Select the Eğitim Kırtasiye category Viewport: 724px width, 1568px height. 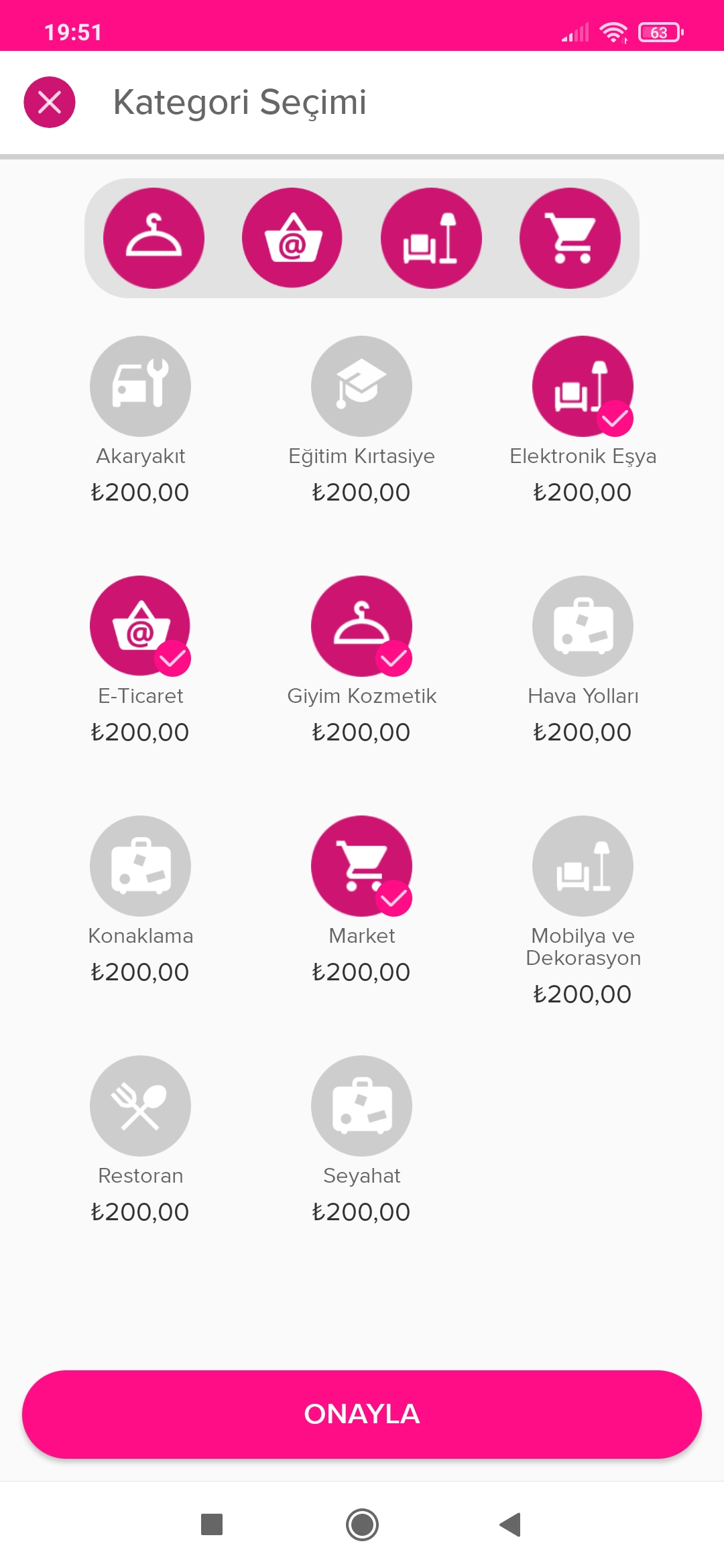click(361, 386)
